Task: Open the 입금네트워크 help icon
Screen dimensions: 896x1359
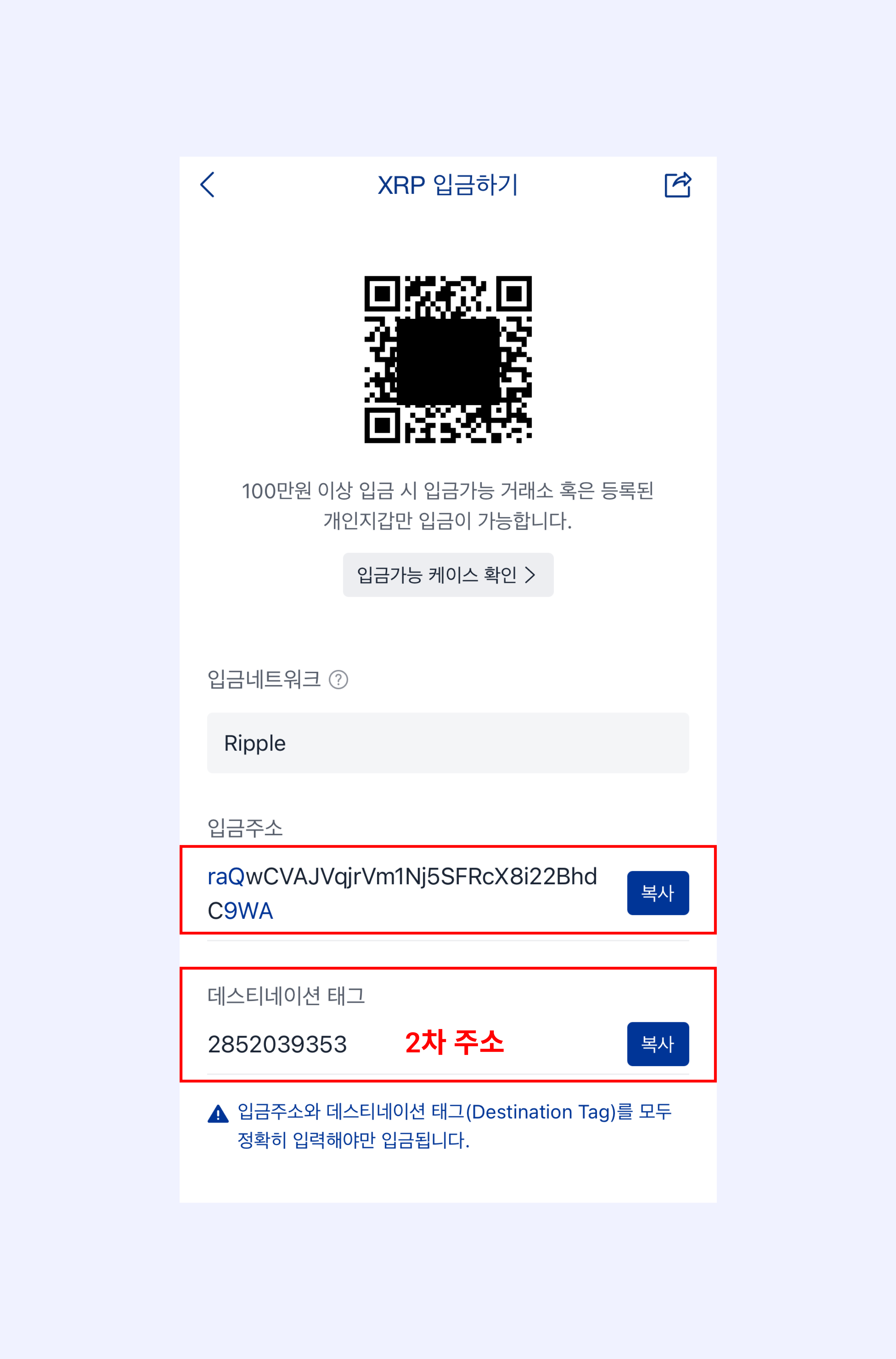Action: click(338, 680)
